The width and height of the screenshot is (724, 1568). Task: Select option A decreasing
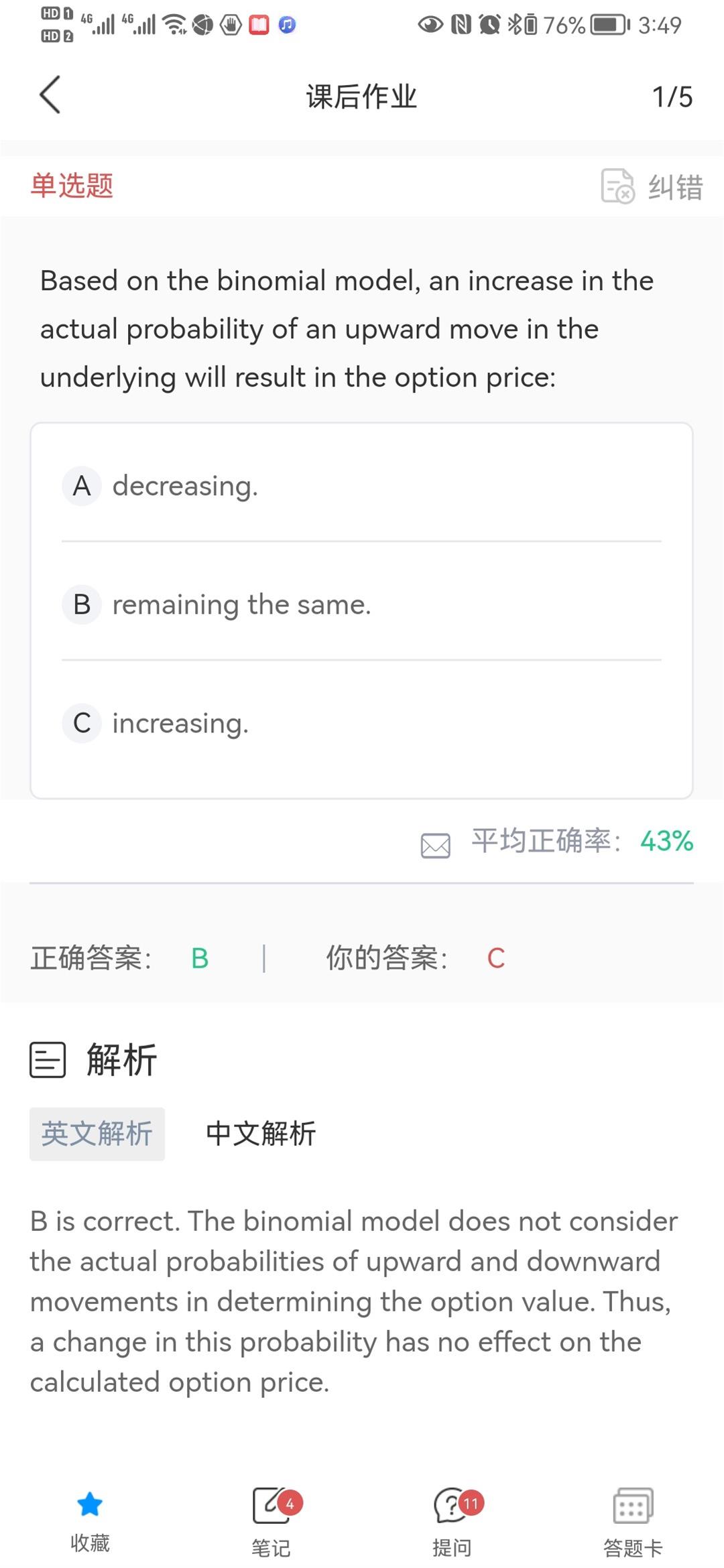361,486
